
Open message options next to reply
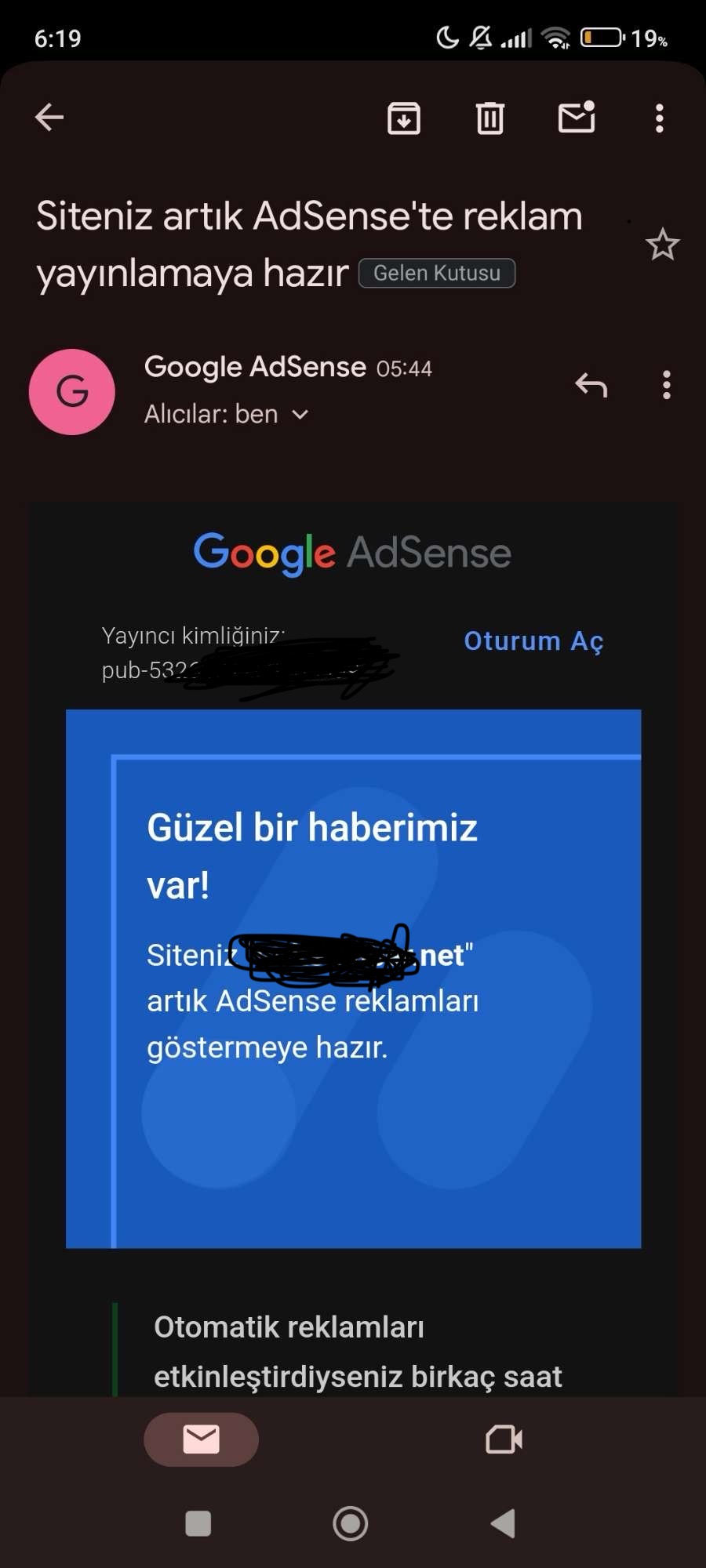(x=666, y=385)
